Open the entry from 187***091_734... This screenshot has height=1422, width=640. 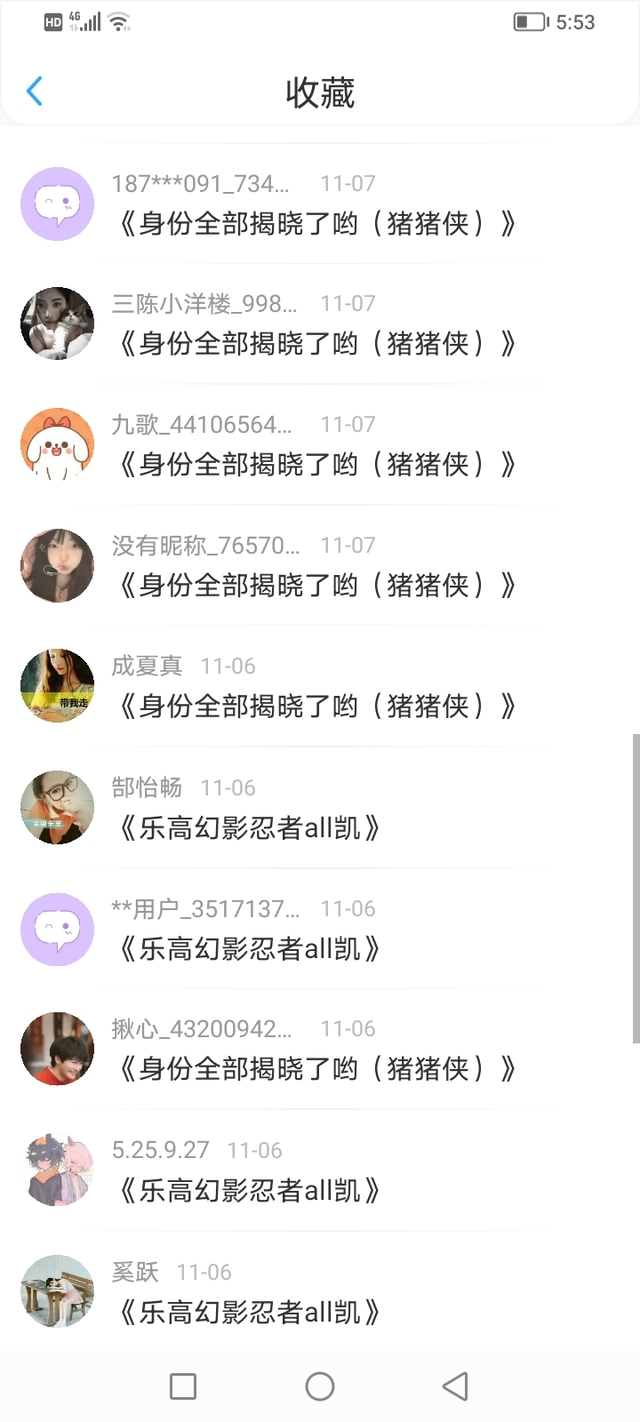point(316,223)
